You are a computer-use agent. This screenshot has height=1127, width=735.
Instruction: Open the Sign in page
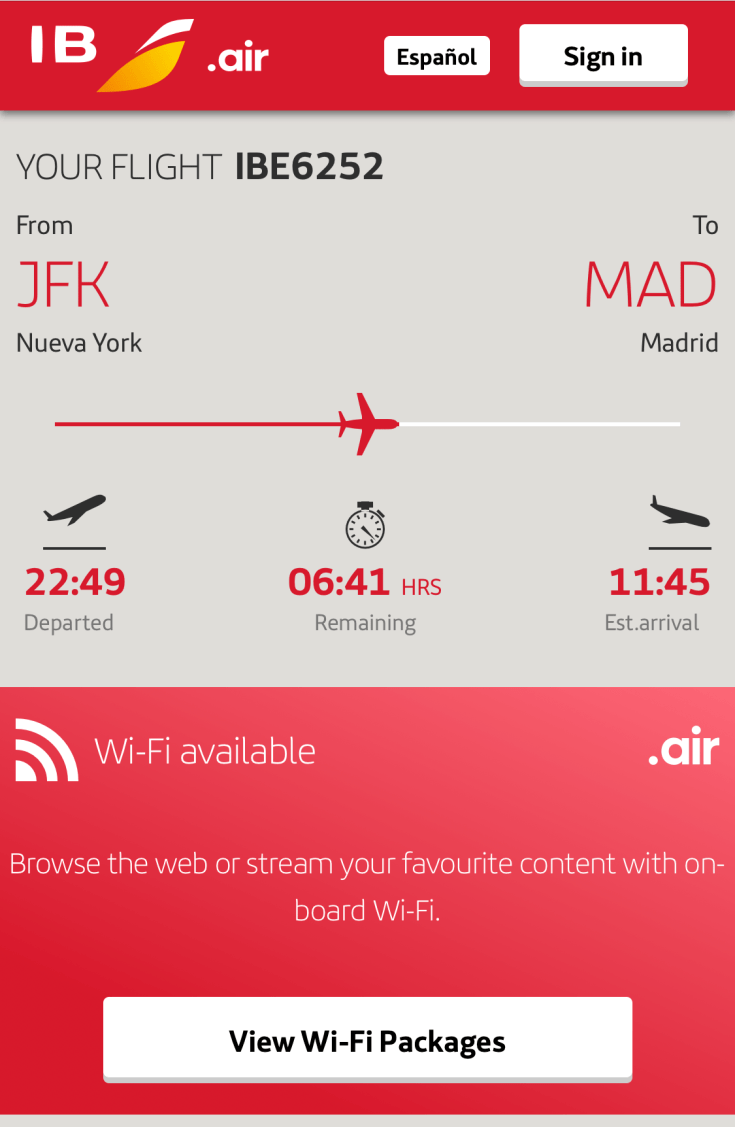602,56
